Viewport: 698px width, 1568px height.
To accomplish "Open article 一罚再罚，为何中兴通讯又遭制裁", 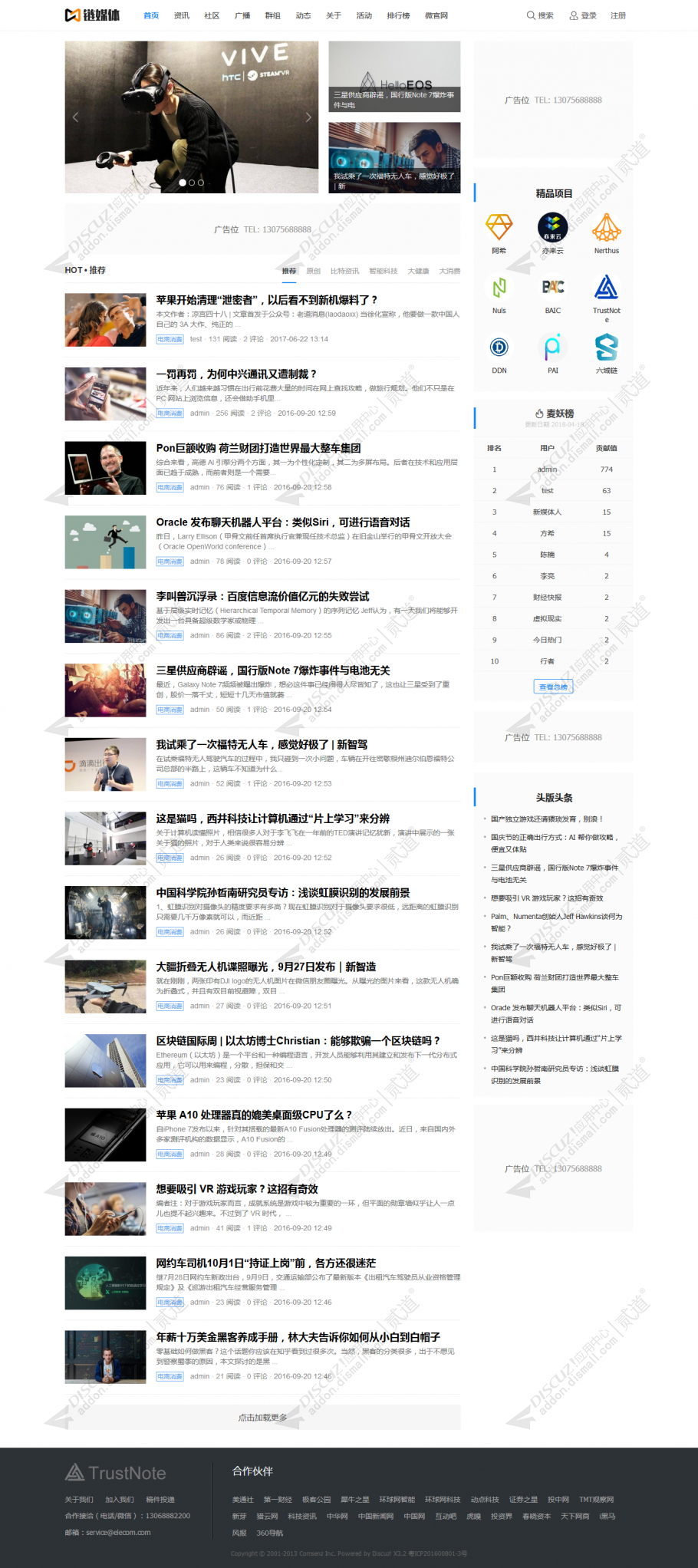I will (x=236, y=374).
